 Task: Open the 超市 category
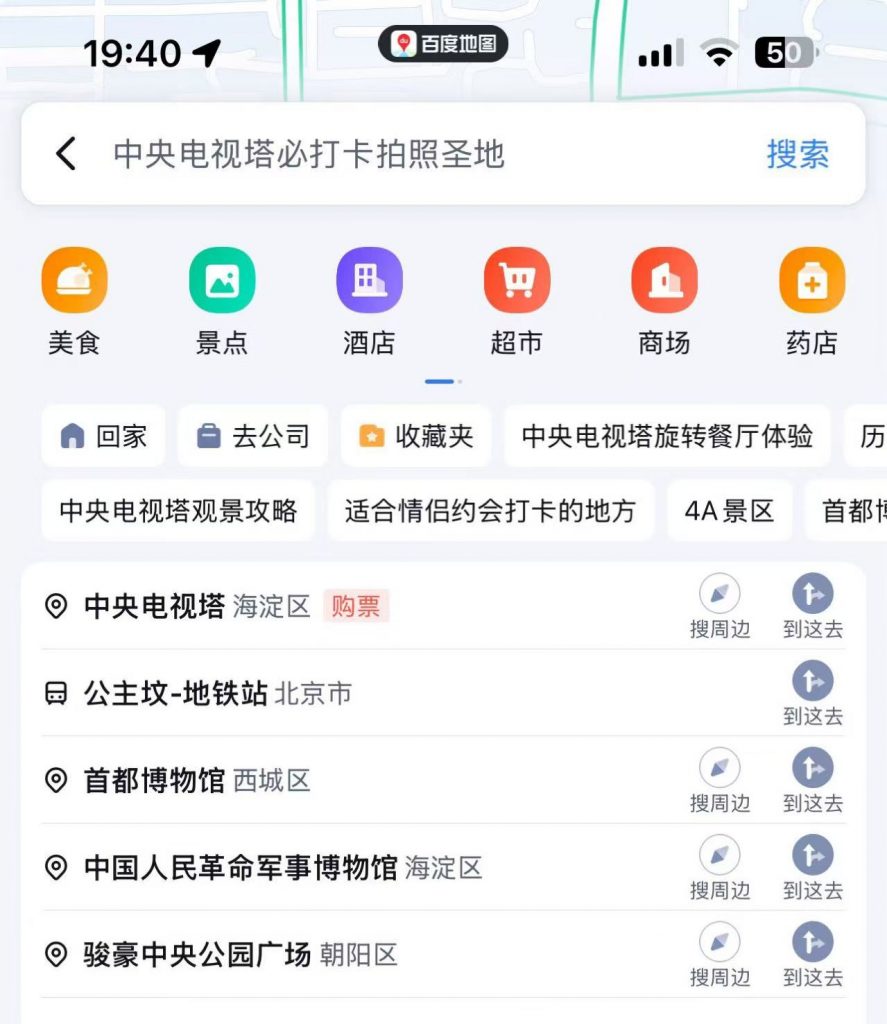coord(517,300)
